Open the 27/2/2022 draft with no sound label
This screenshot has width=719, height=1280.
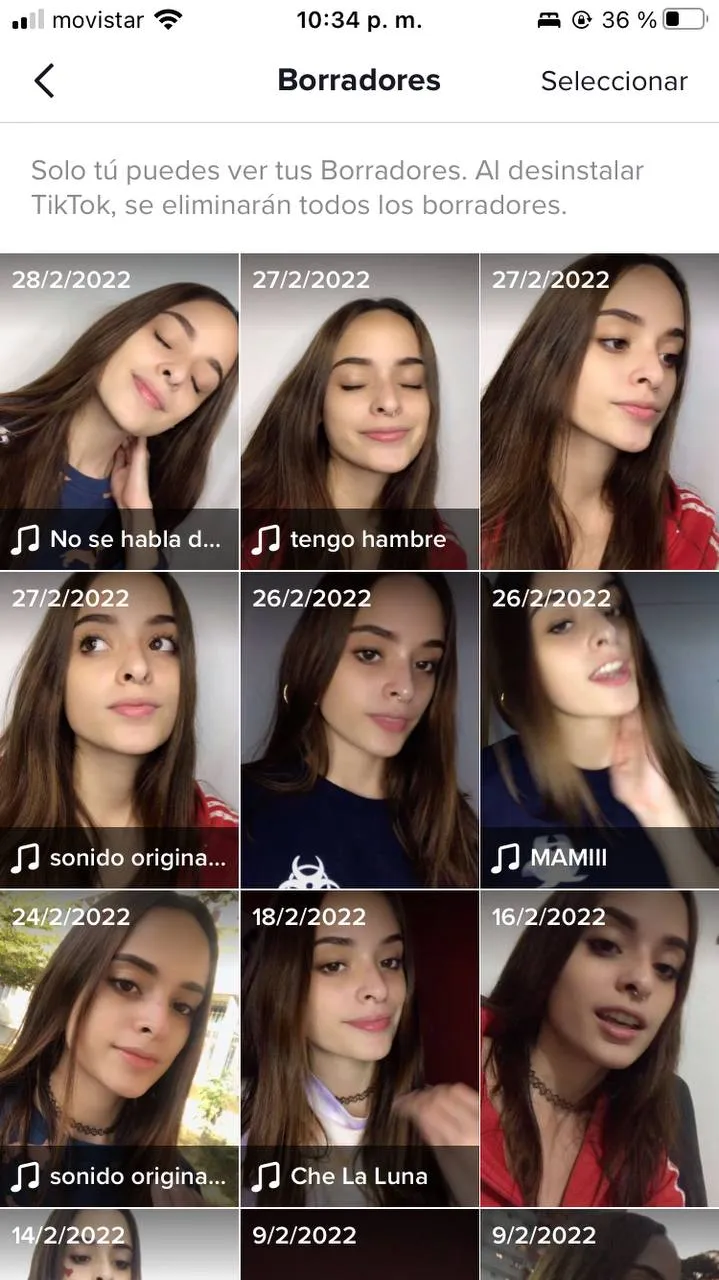tap(599, 411)
